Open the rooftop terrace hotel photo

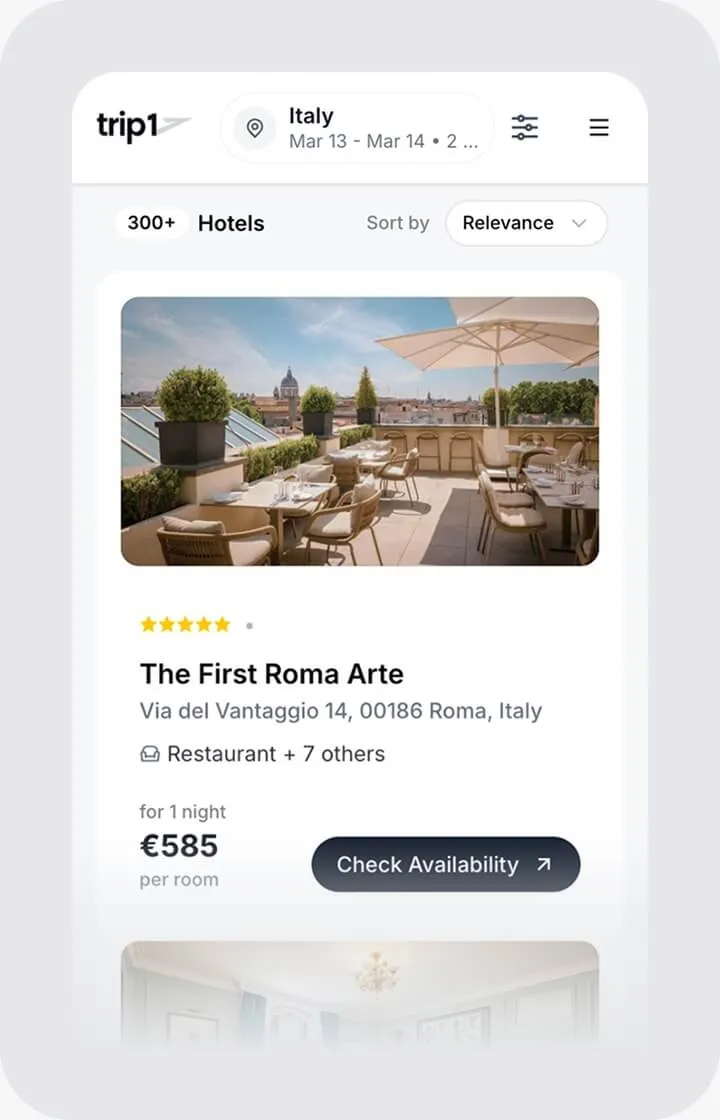tap(360, 430)
